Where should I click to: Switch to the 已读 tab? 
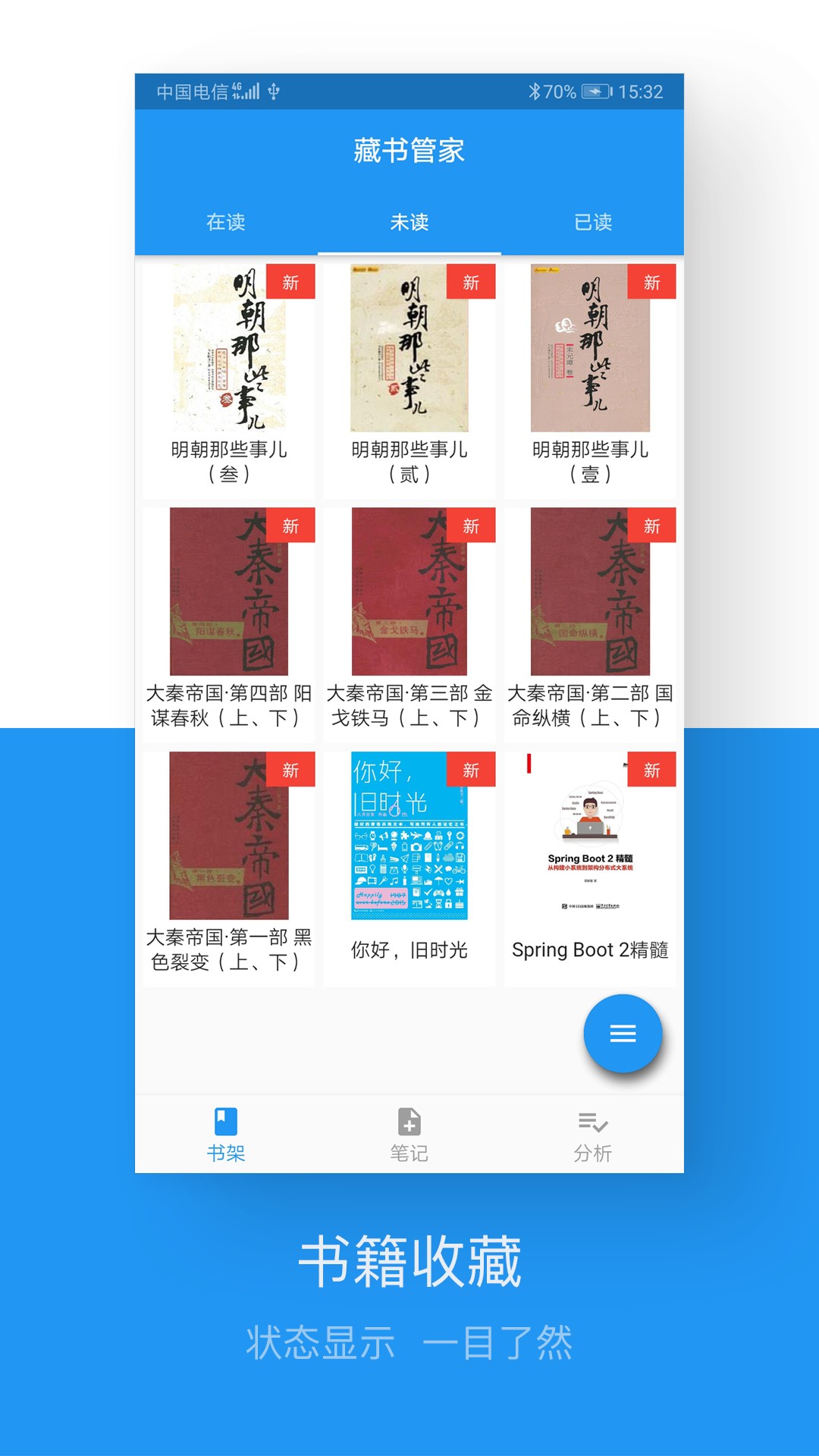click(x=595, y=223)
